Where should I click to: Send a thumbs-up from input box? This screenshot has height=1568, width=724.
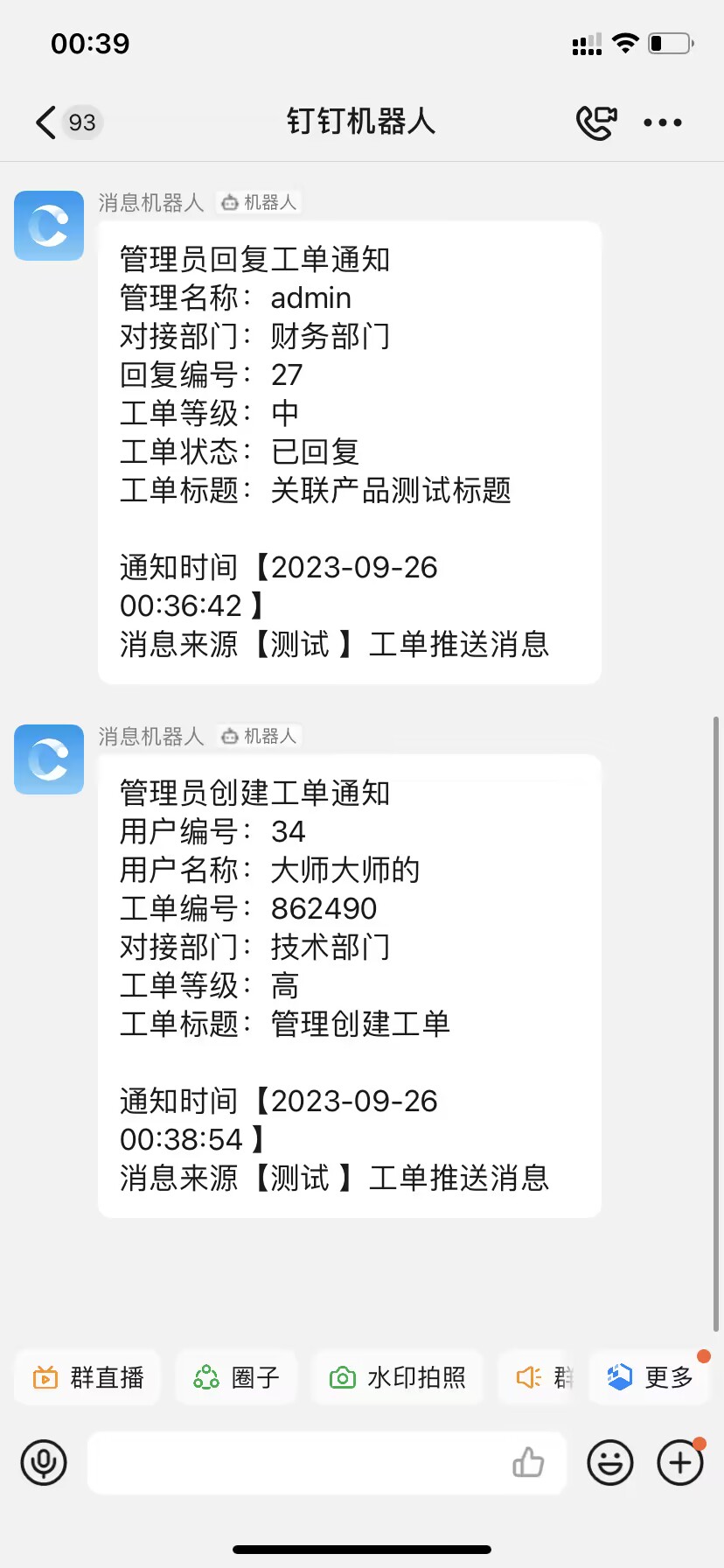click(528, 1462)
